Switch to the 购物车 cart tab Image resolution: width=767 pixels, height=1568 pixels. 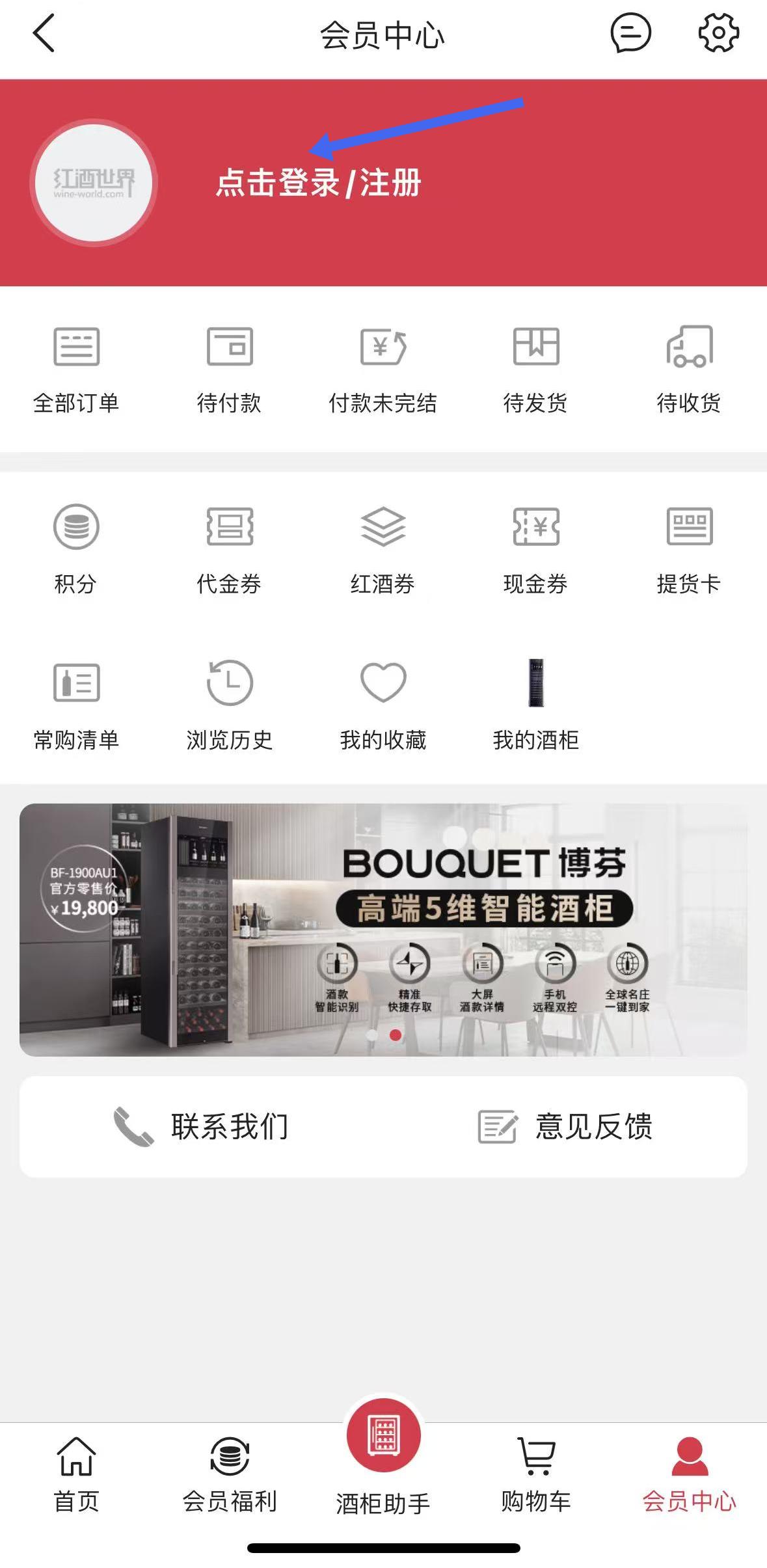535,1474
